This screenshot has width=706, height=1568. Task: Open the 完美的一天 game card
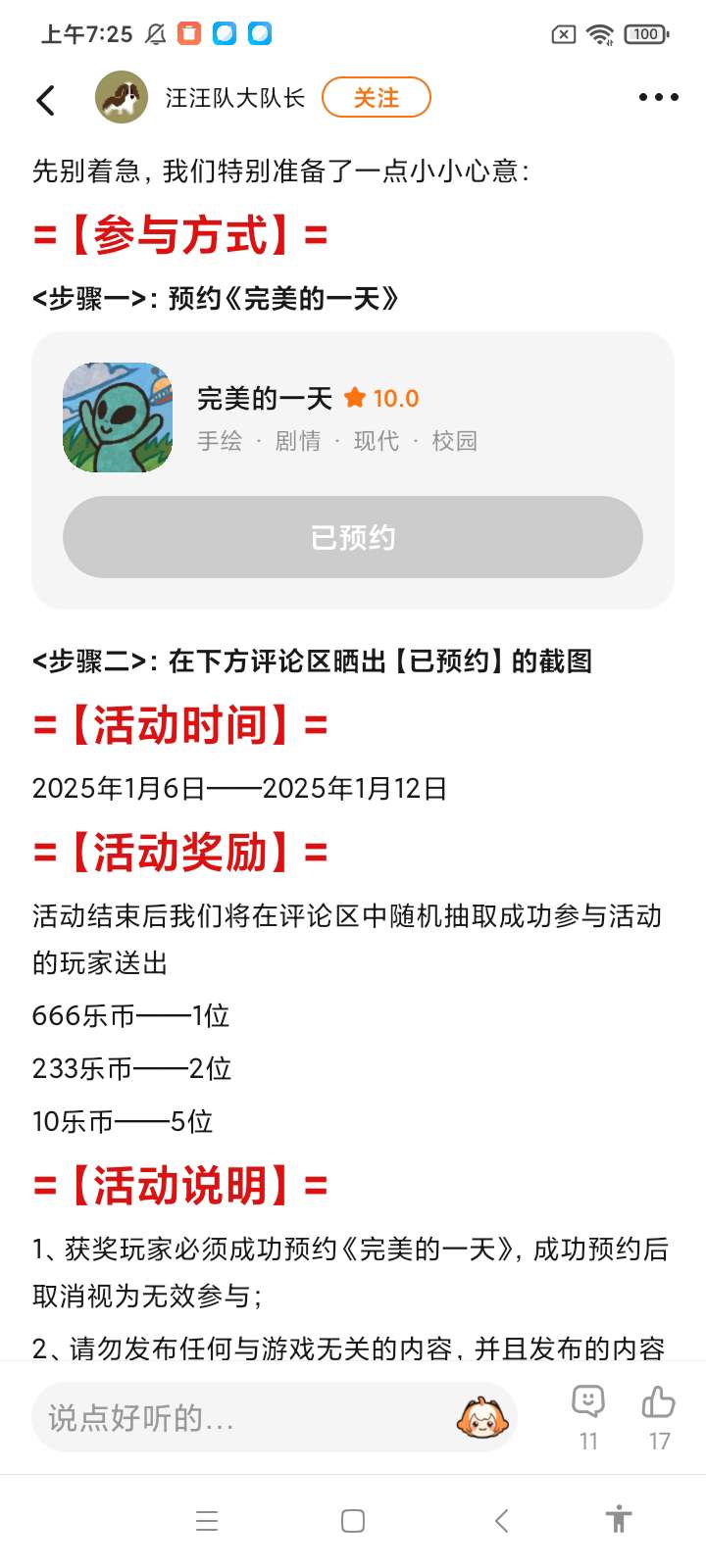pyautogui.click(x=353, y=417)
